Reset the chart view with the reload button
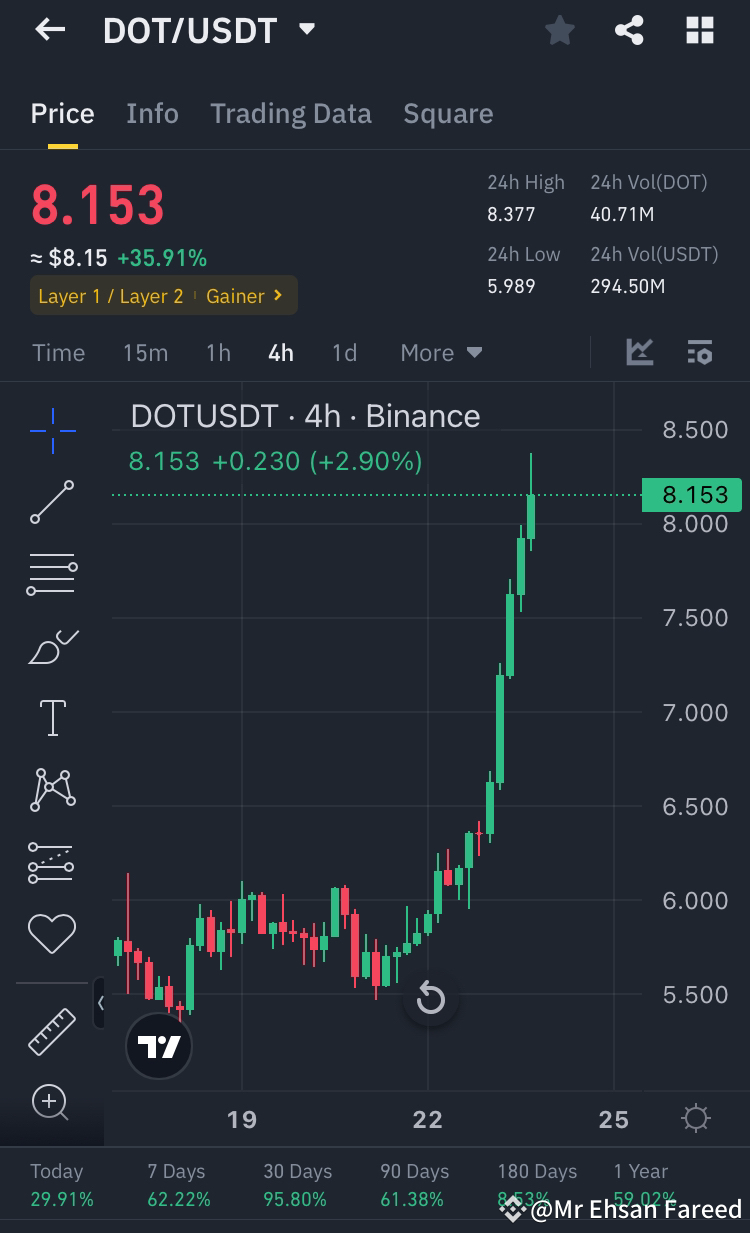Screen dimensions: 750x1233 tap(430, 997)
